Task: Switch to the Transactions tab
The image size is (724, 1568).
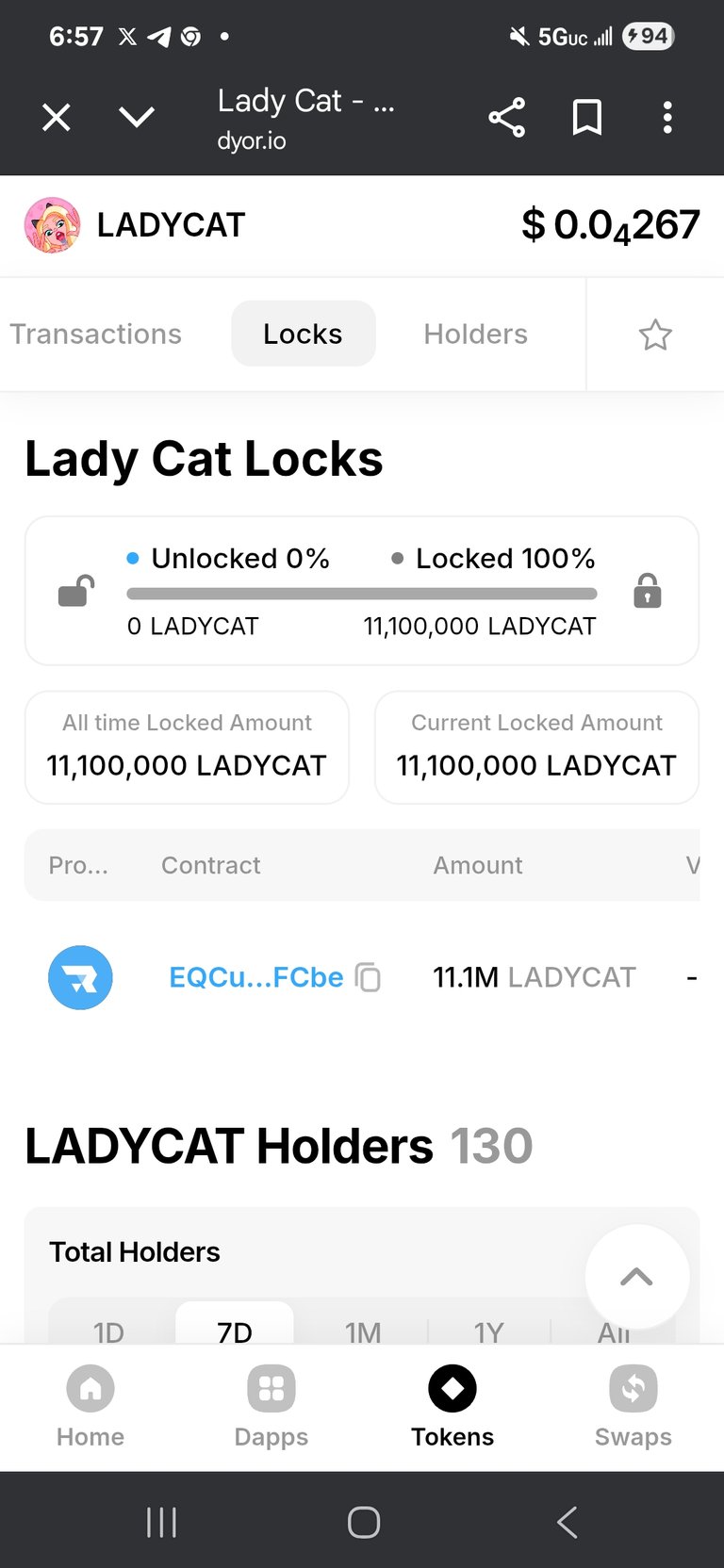Action: [x=95, y=334]
